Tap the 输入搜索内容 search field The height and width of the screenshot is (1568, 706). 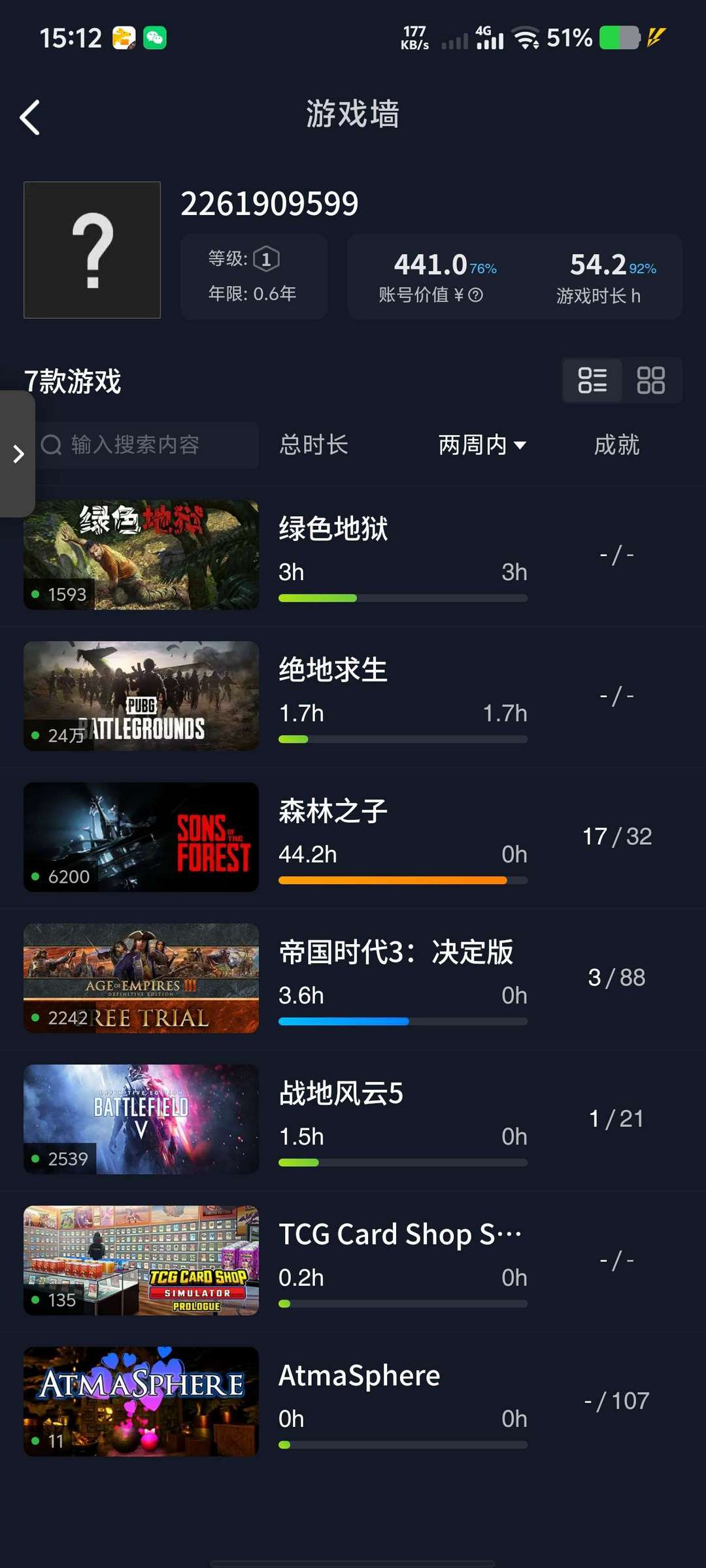pyautogui.click(x=147, y=445)
